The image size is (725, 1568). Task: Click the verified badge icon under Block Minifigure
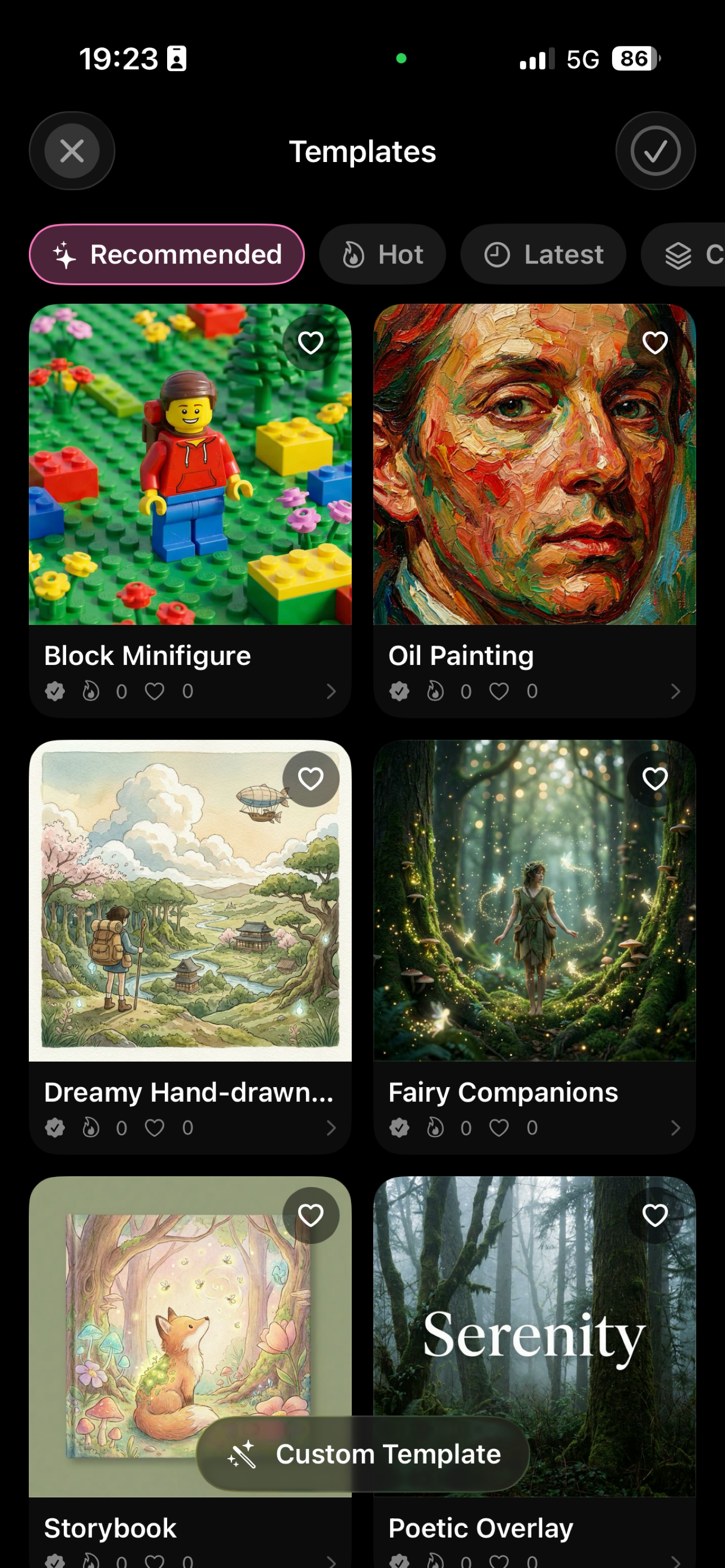(x=55, y=691)
